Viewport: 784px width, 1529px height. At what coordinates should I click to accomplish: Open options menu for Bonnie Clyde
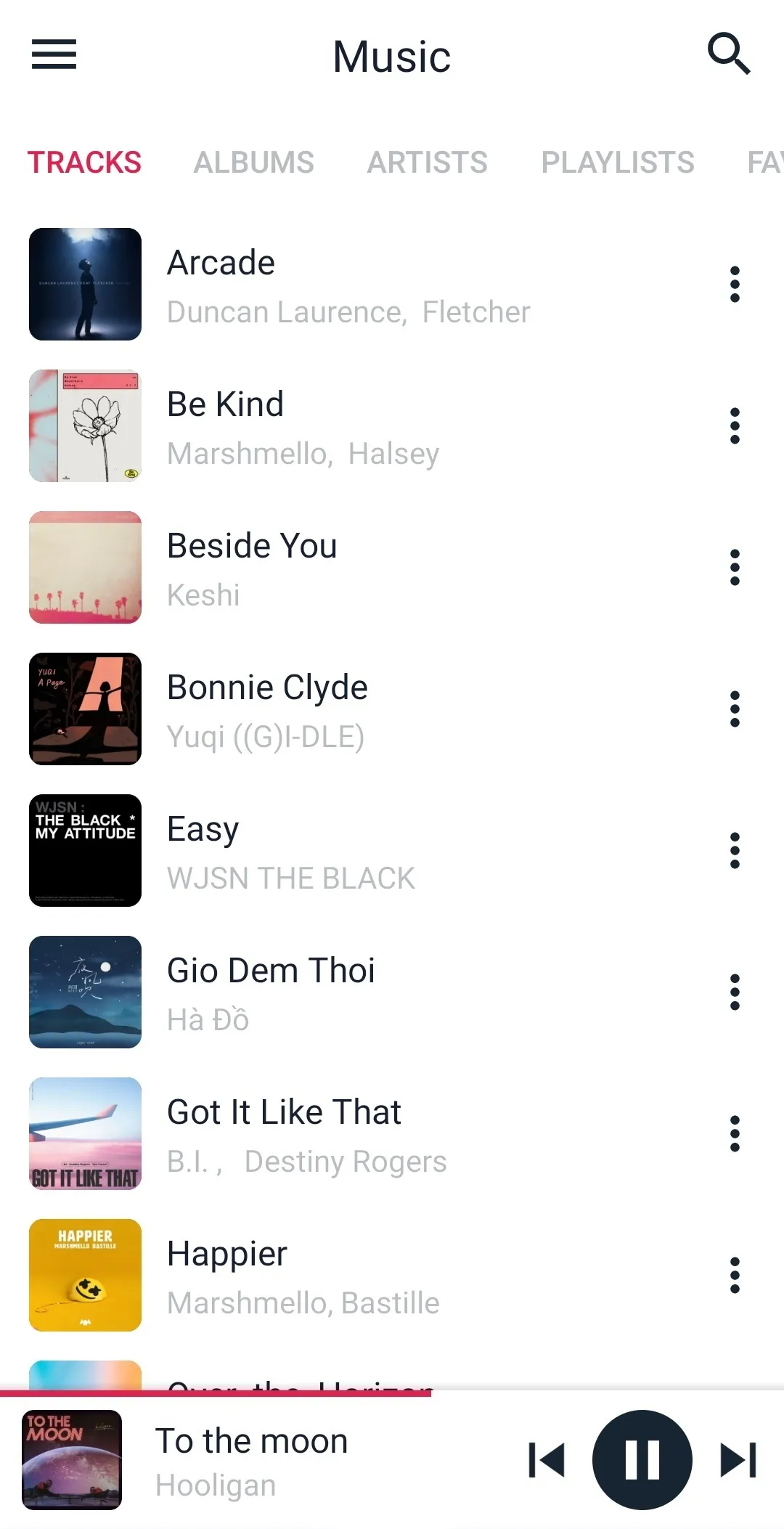click(735, 709)
